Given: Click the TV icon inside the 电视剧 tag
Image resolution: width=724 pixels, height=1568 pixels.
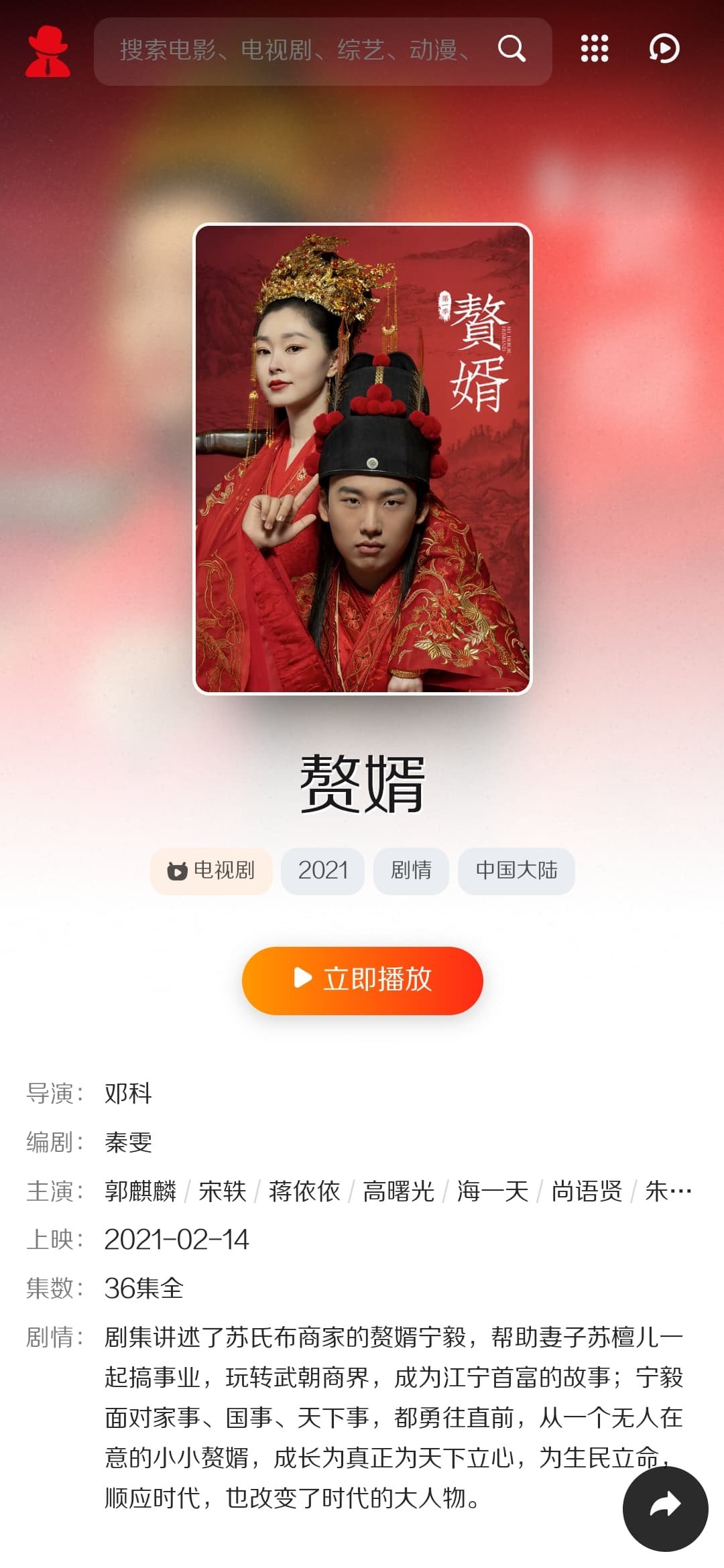Looking at the screenshot, I should 177,870.
